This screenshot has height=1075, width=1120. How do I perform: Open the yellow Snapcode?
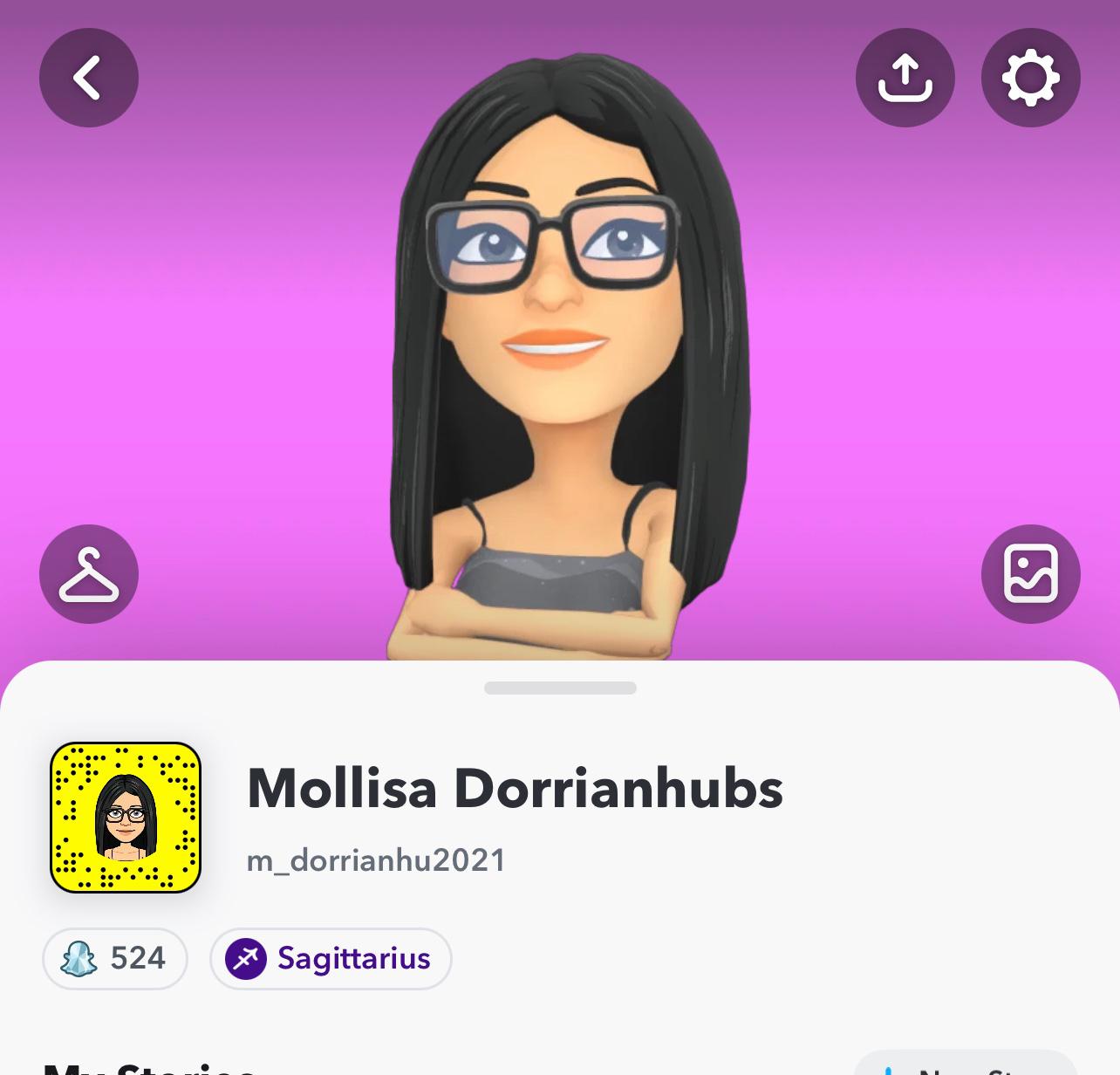coord(126,818)
